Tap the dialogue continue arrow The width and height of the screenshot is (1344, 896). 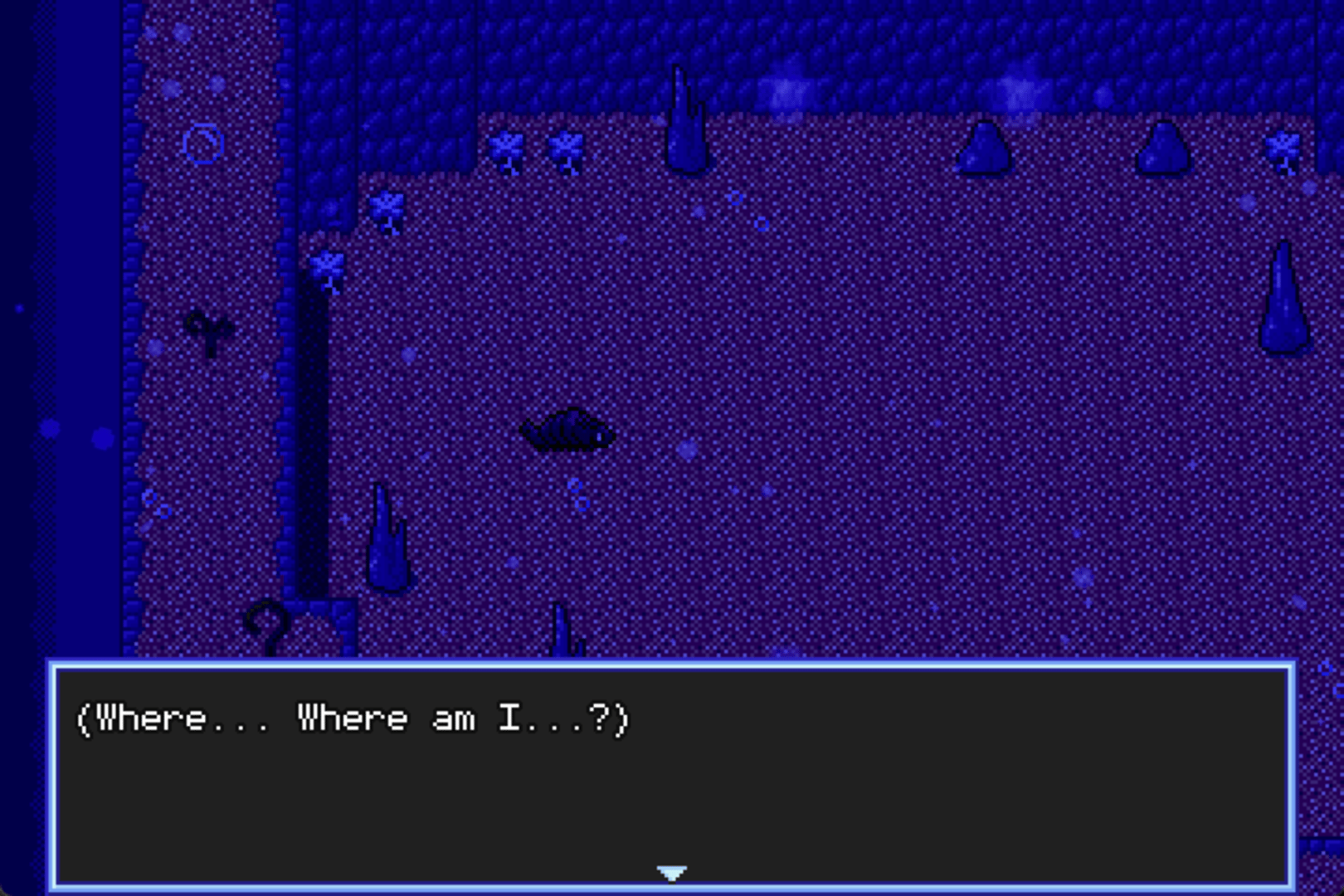[x=671, y=873]
